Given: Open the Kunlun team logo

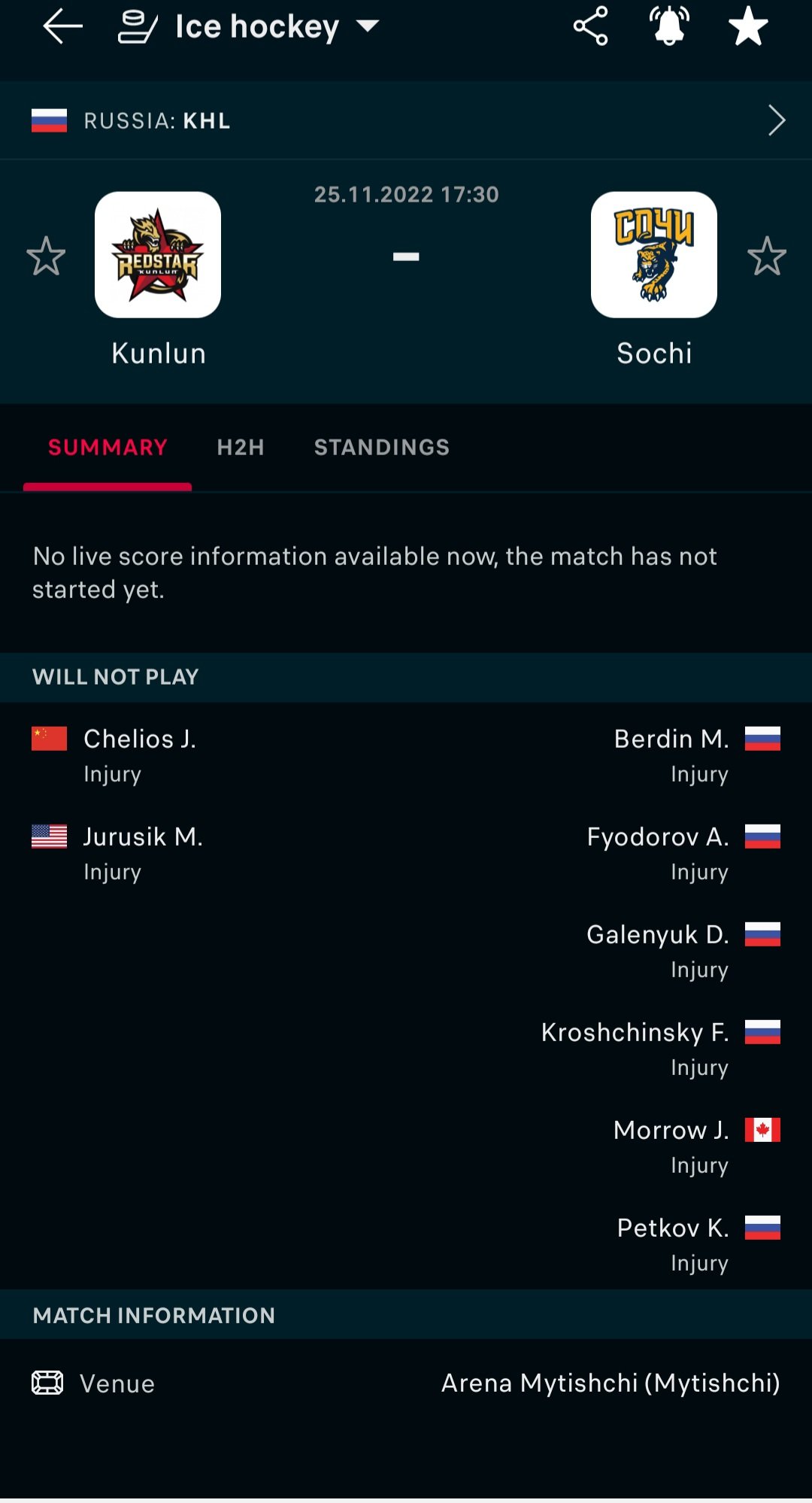Looking at the screenshot, I should click(158, 254).
